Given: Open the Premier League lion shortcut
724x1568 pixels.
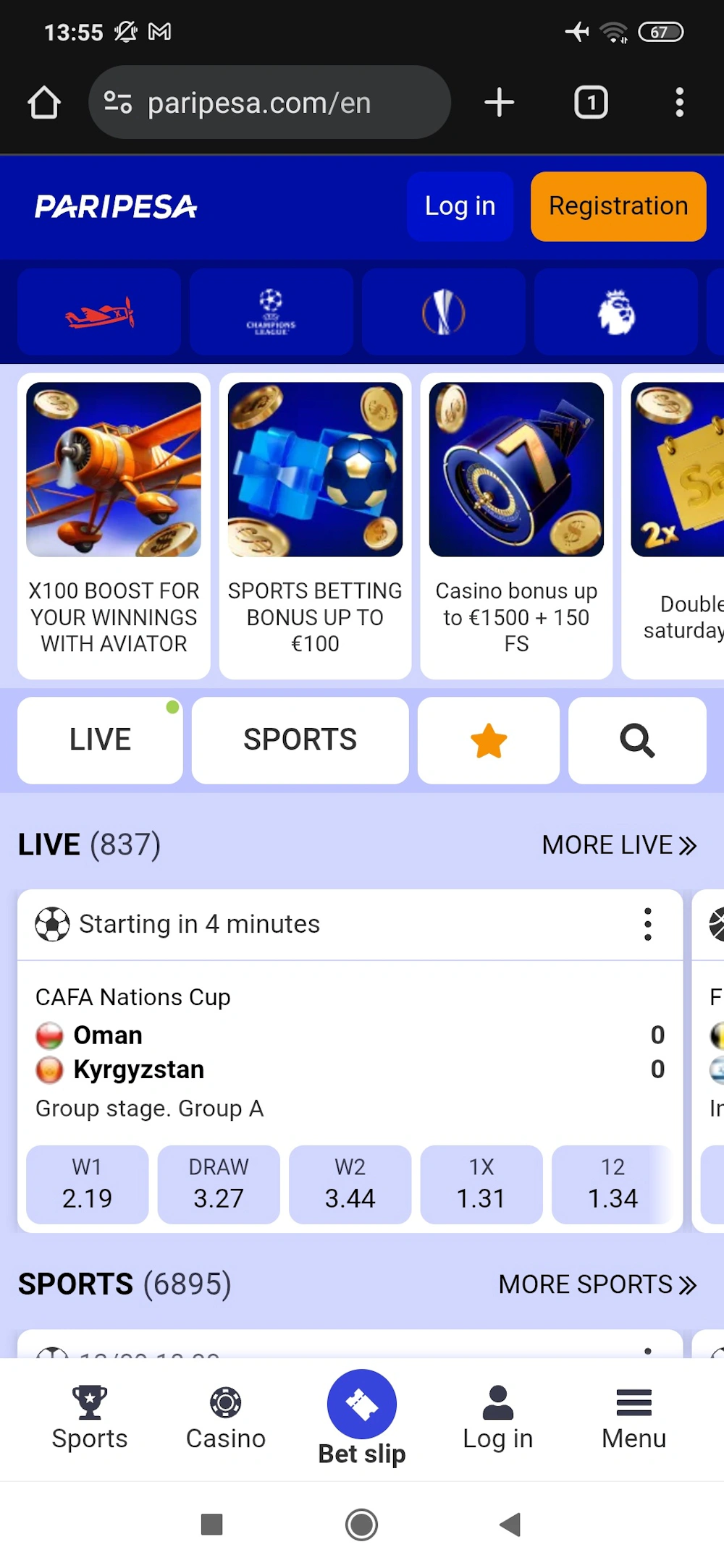Looking at the screenshot, I should pyautogui.click(x=616, y=313).
